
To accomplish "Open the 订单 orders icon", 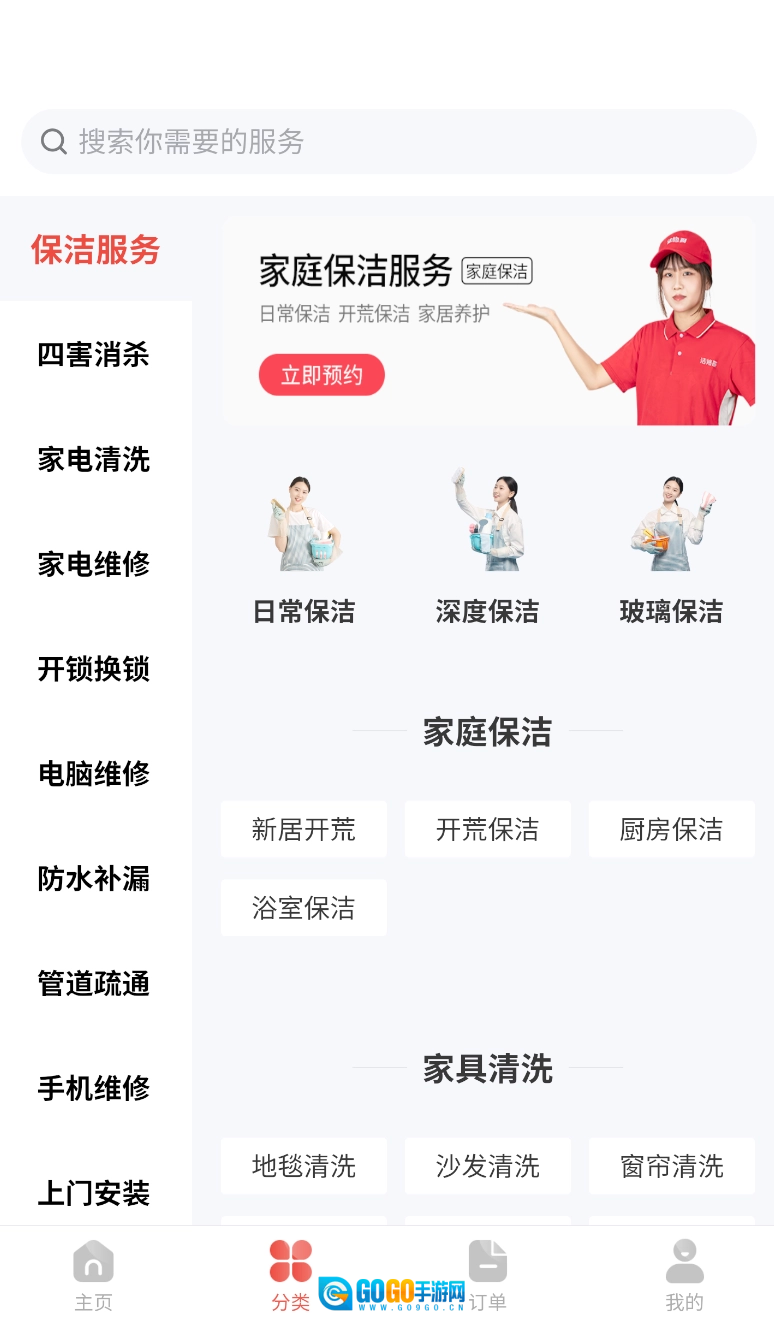I will 487,1262.
